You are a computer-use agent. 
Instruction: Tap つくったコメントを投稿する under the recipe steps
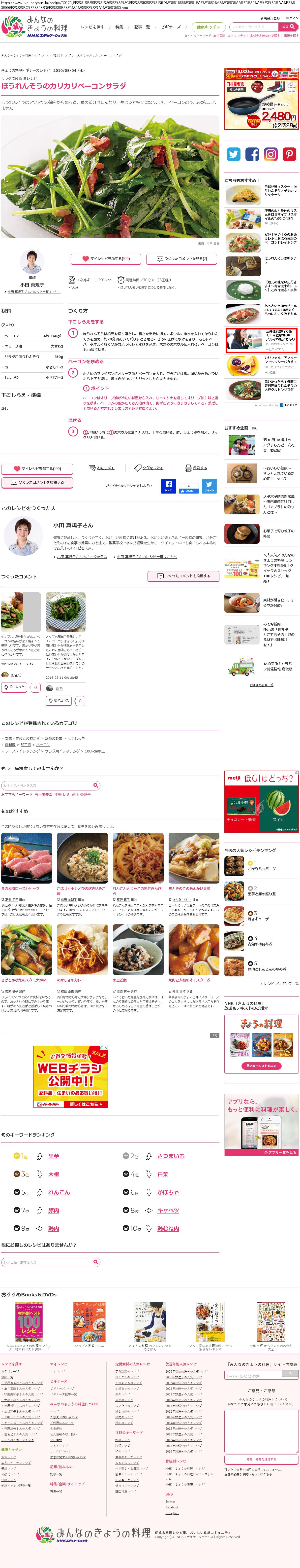click(x=37, y=483)
